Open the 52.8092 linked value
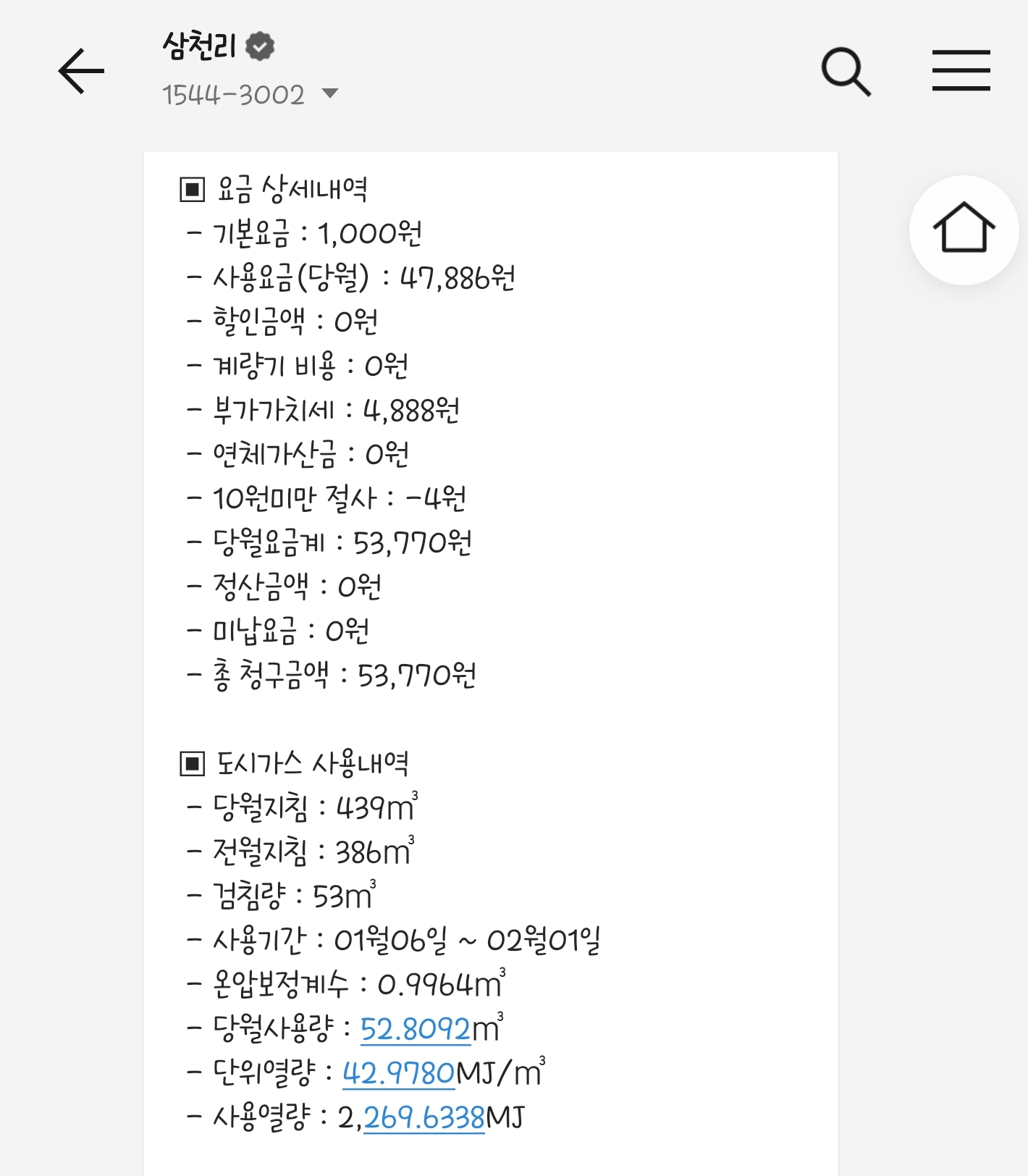 coord(416,1029)
